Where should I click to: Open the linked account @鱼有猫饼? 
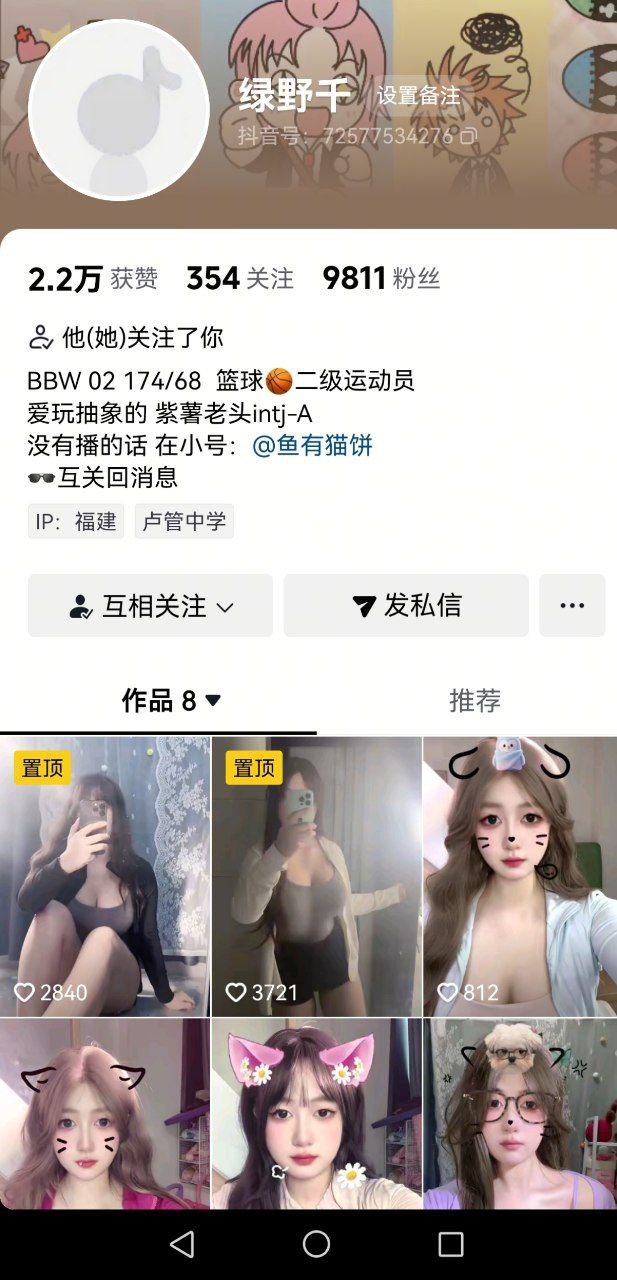click(312, 445)
